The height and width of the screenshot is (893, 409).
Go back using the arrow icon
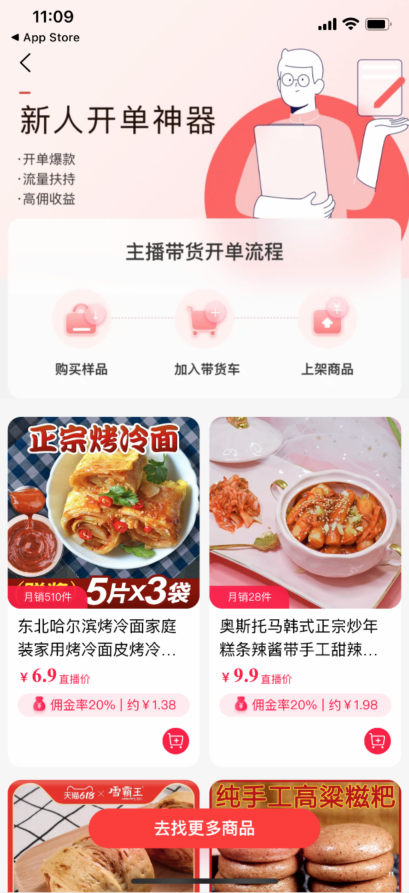tap(26, 63)
